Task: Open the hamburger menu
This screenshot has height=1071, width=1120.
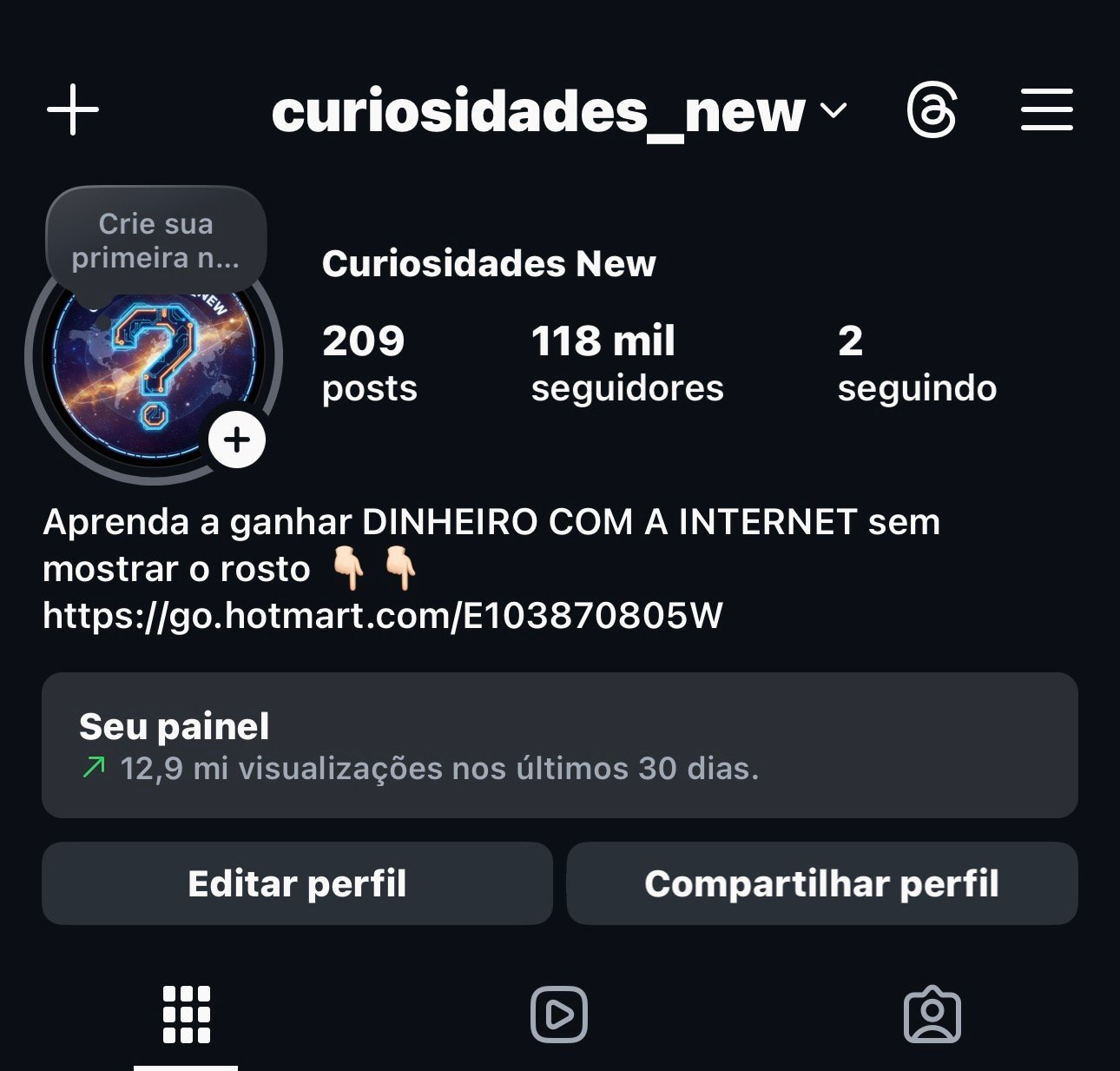Action: pyautogui.click(x=1046, y=110)
